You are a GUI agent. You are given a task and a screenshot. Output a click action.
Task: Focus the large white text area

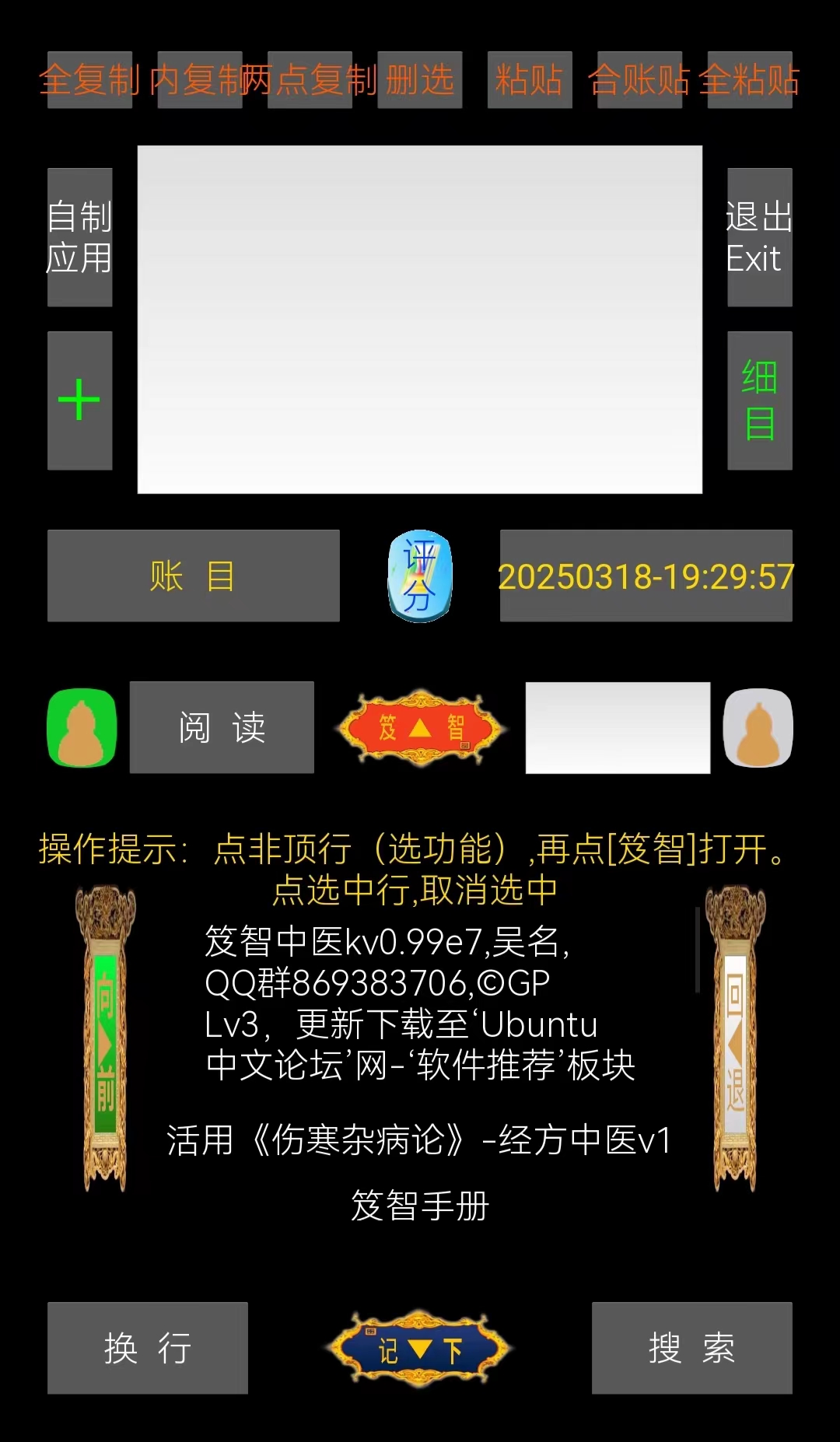click(420, 320)
